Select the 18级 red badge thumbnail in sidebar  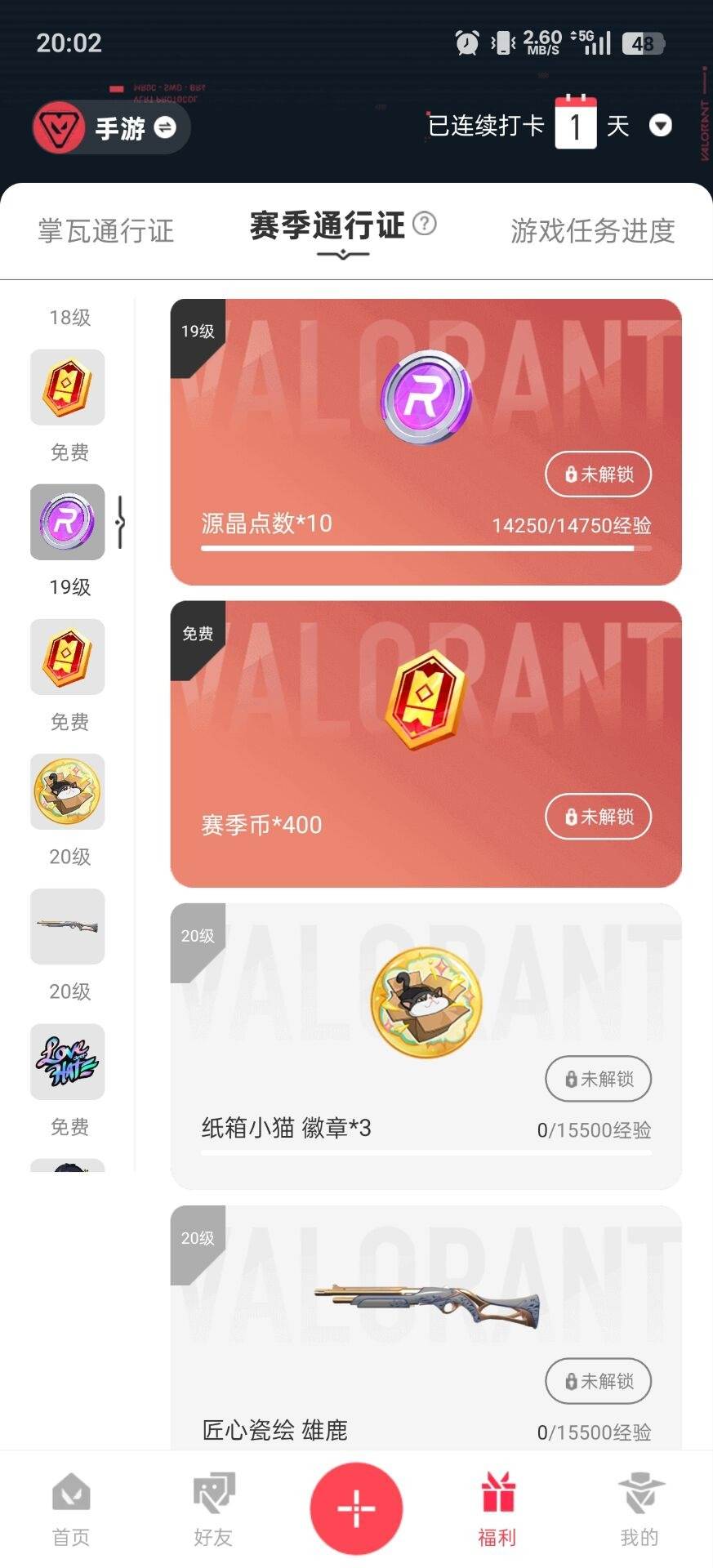point(68,388)
